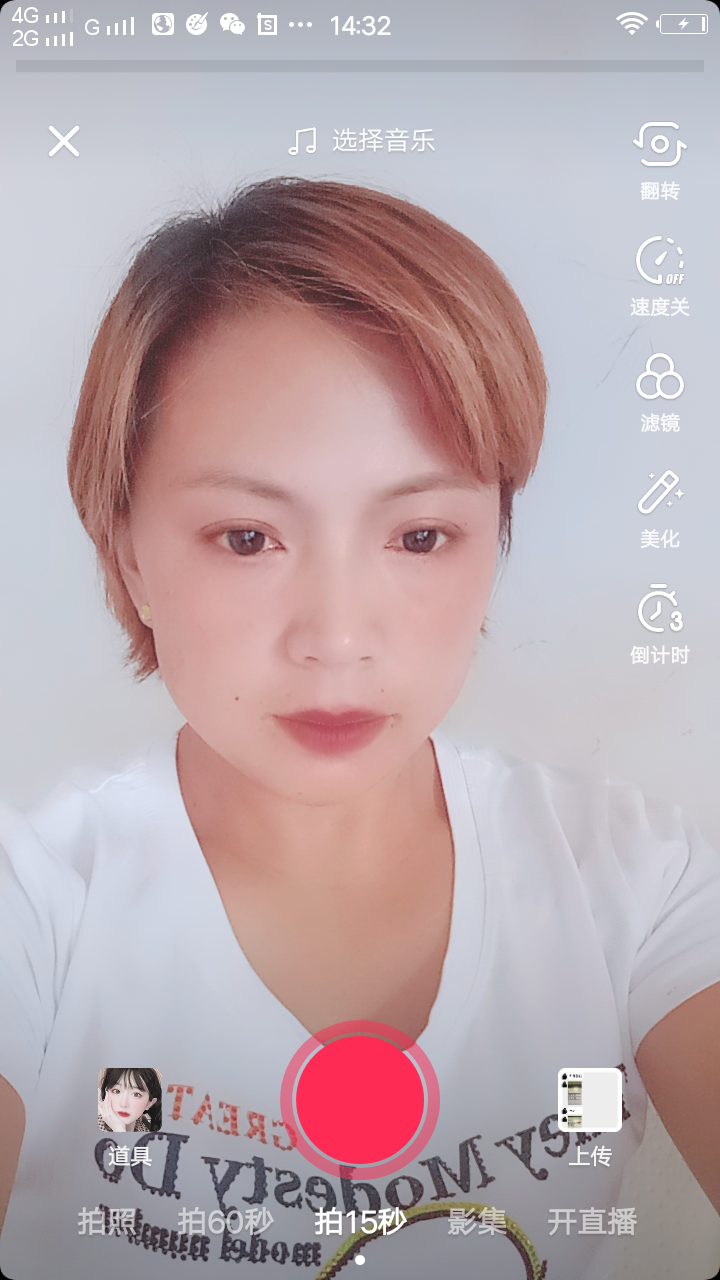
Task: Switch to the 影集 album mode
Action: (476, 1221)
